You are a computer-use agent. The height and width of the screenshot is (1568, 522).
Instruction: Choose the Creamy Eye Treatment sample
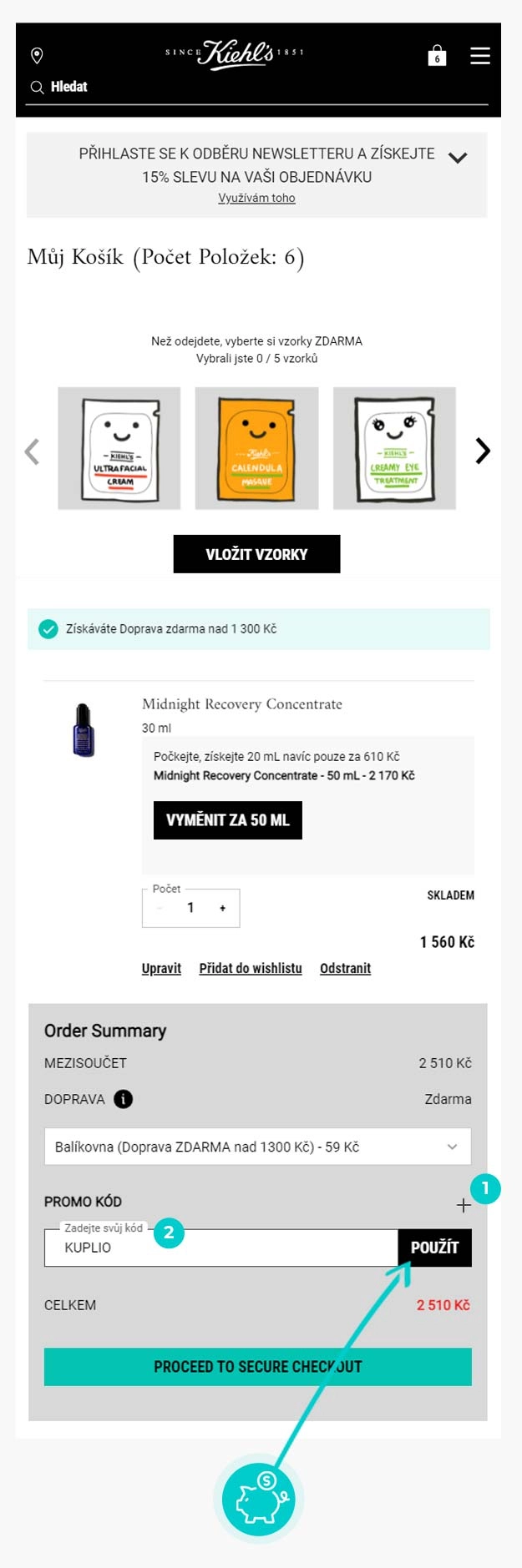pos(394,448)
